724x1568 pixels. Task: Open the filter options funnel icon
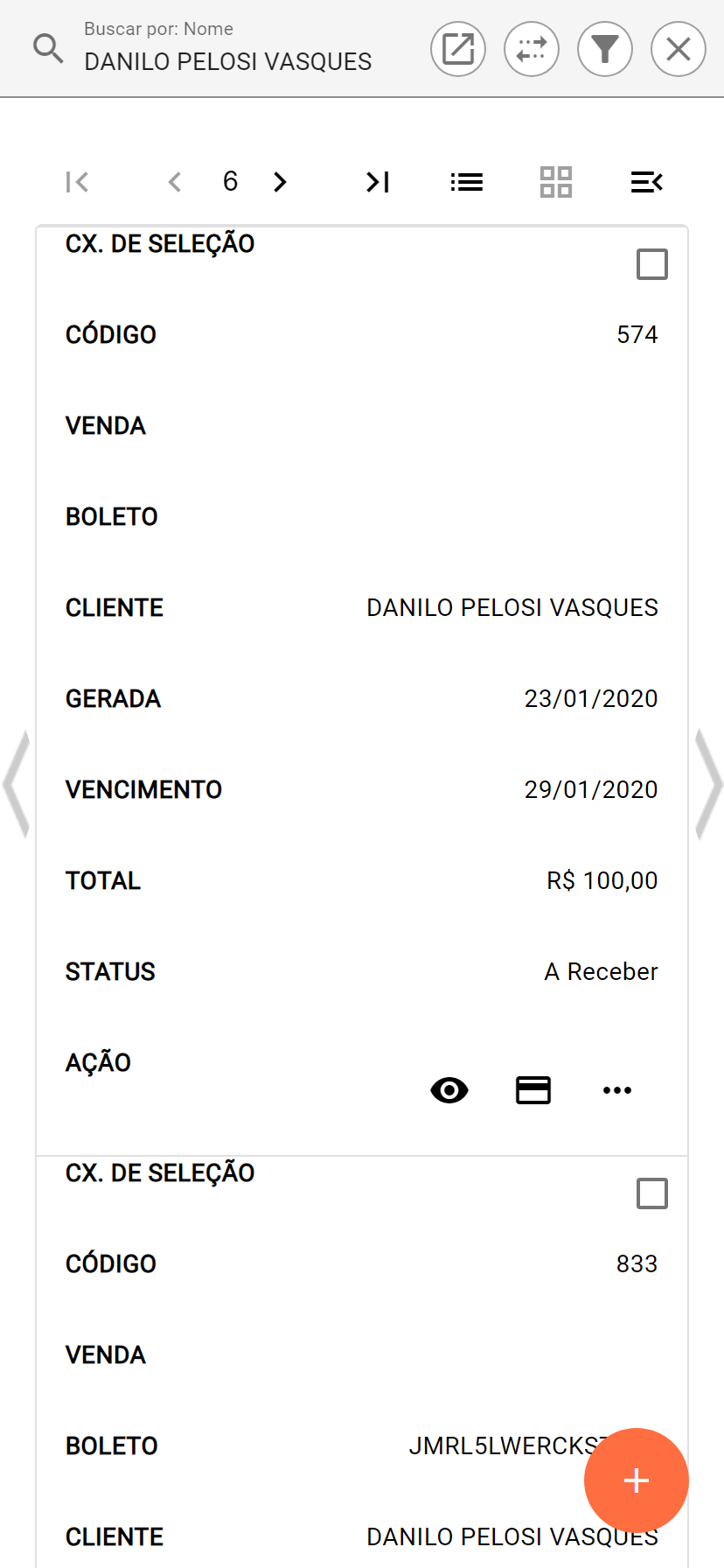[x=604, y=49]
